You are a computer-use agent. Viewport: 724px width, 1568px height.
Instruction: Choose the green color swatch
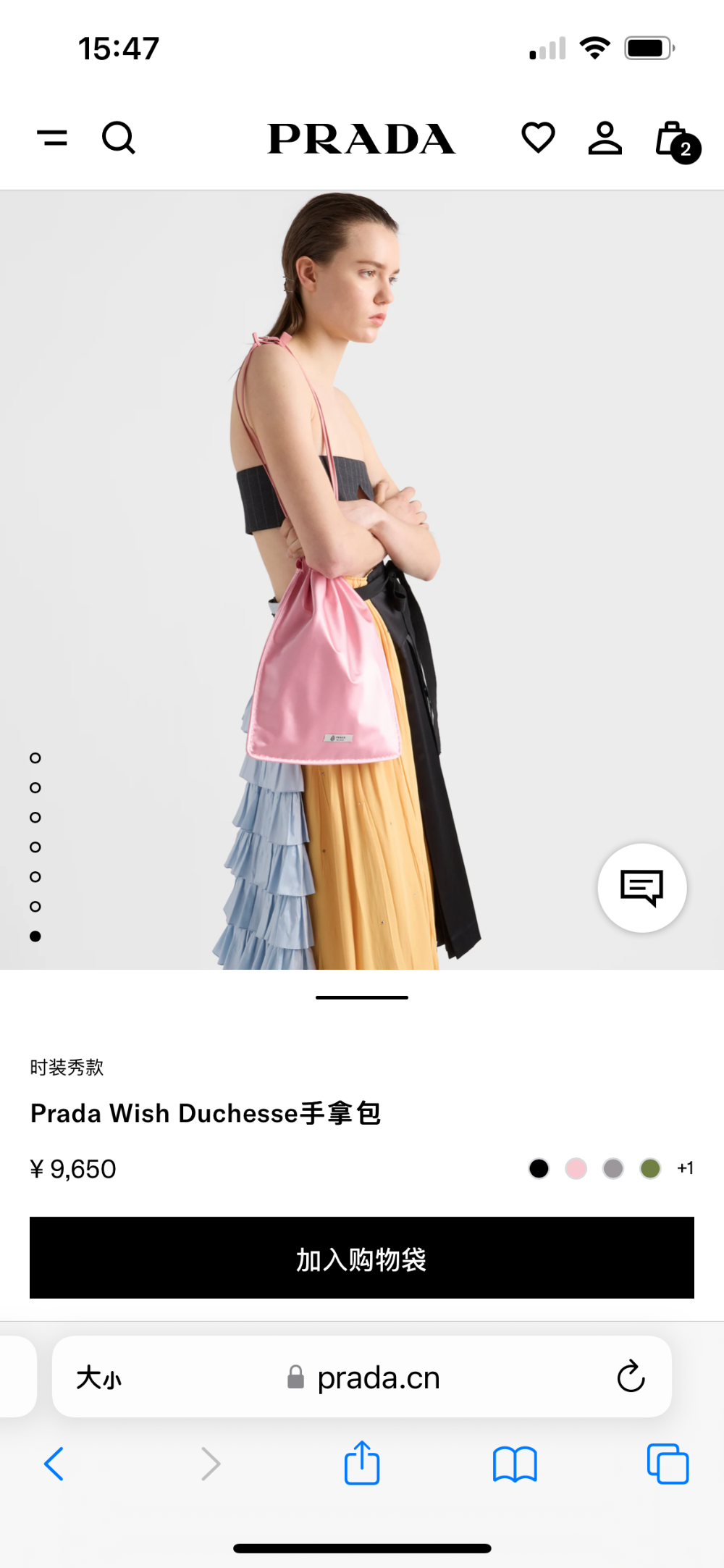point(650,1168)
